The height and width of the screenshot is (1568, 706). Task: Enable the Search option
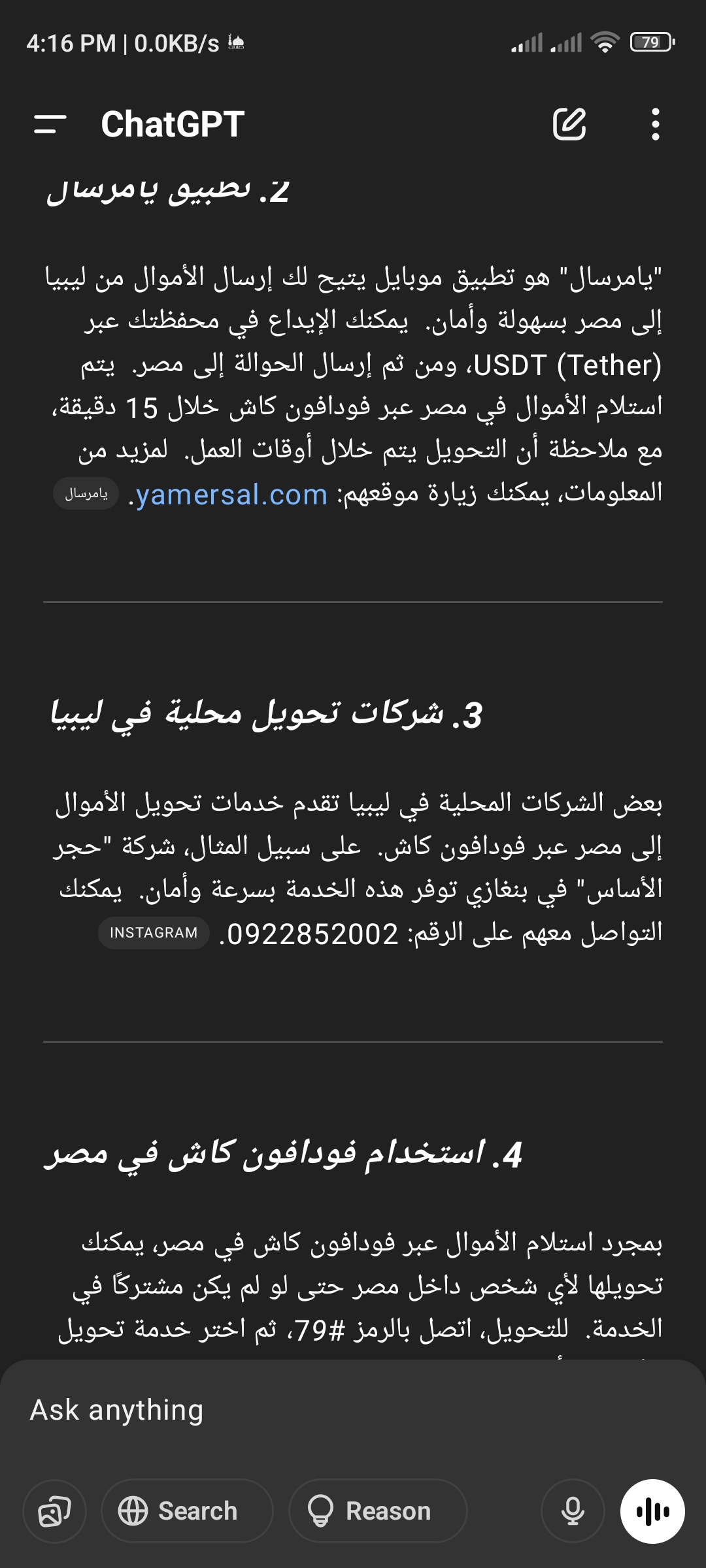187,1511
